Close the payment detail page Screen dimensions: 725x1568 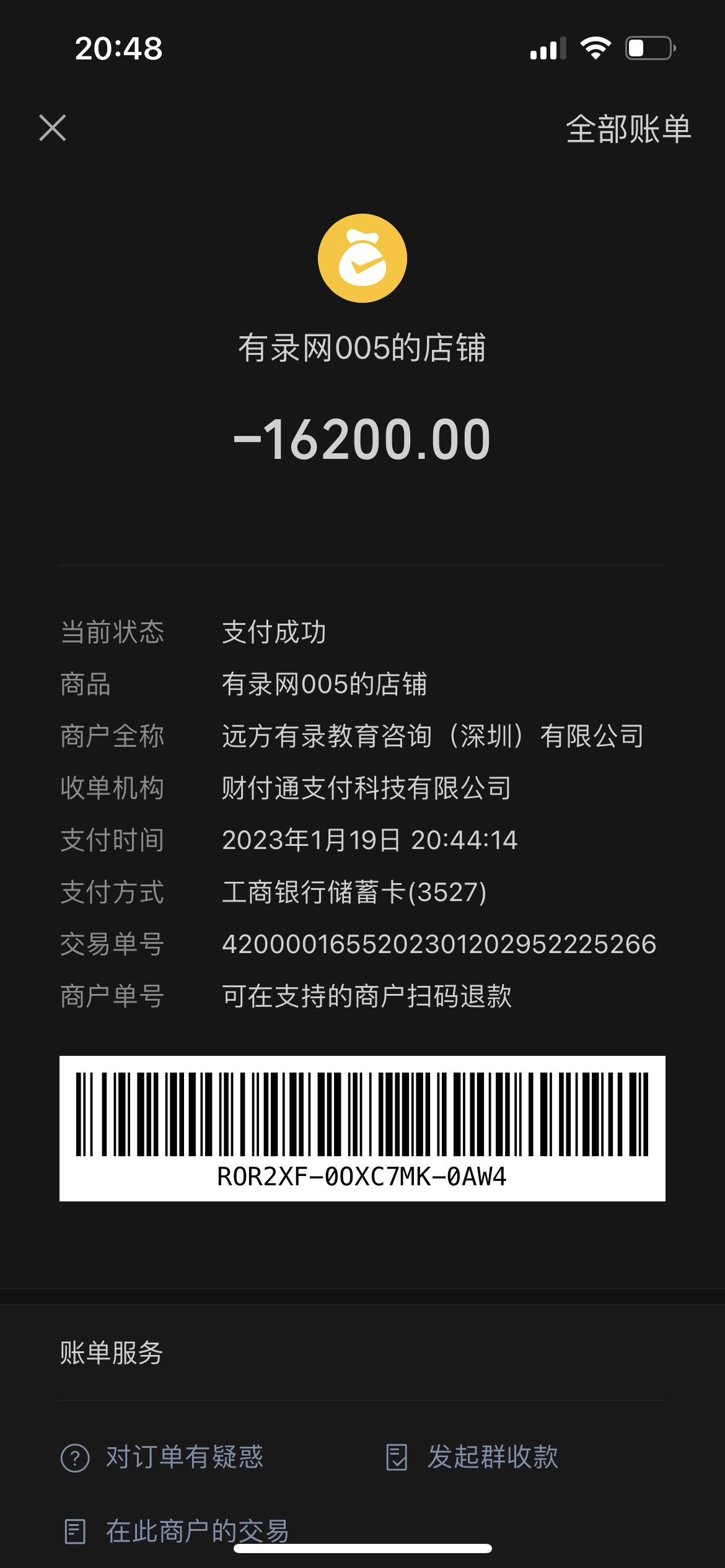click(53, 128)
